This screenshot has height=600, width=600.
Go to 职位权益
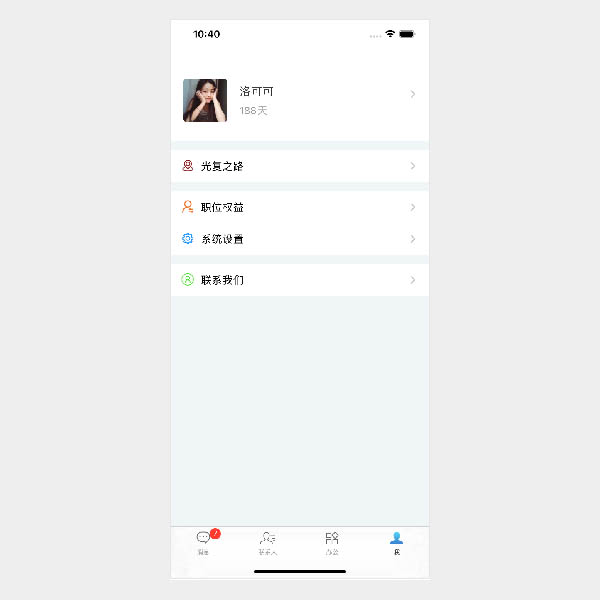coord(300,207)
